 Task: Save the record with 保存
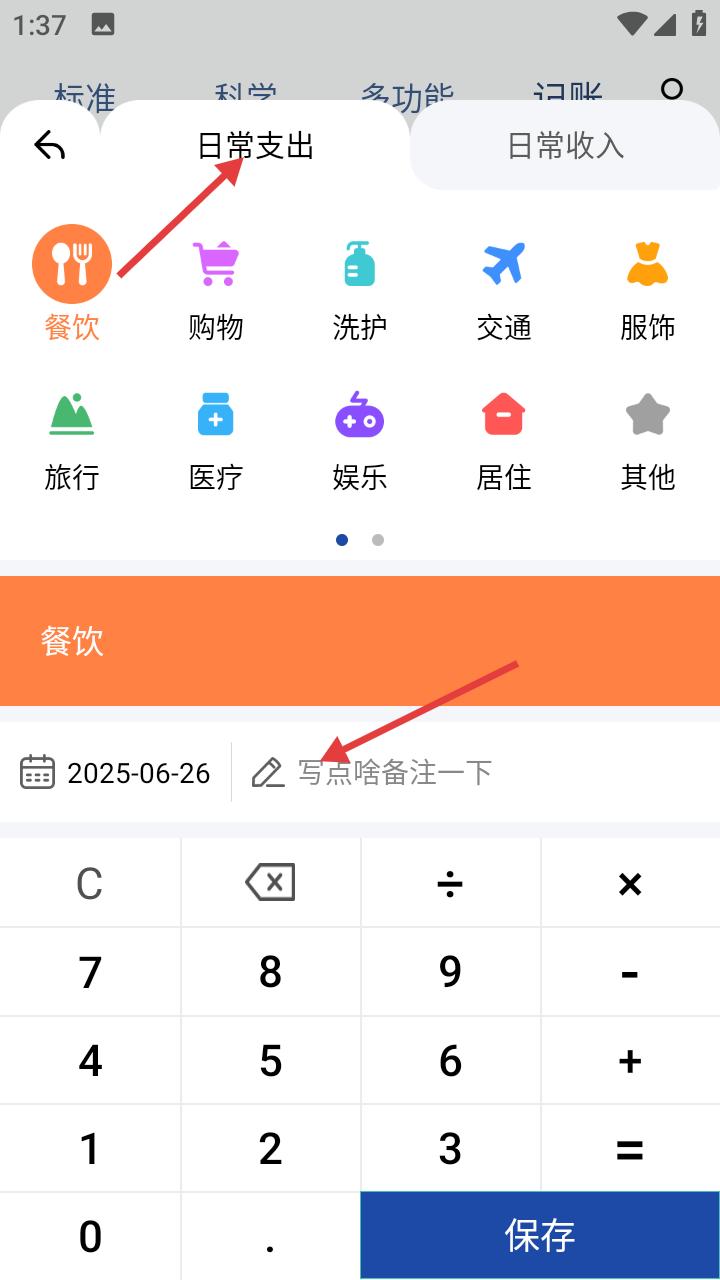tap(540, 1236)
